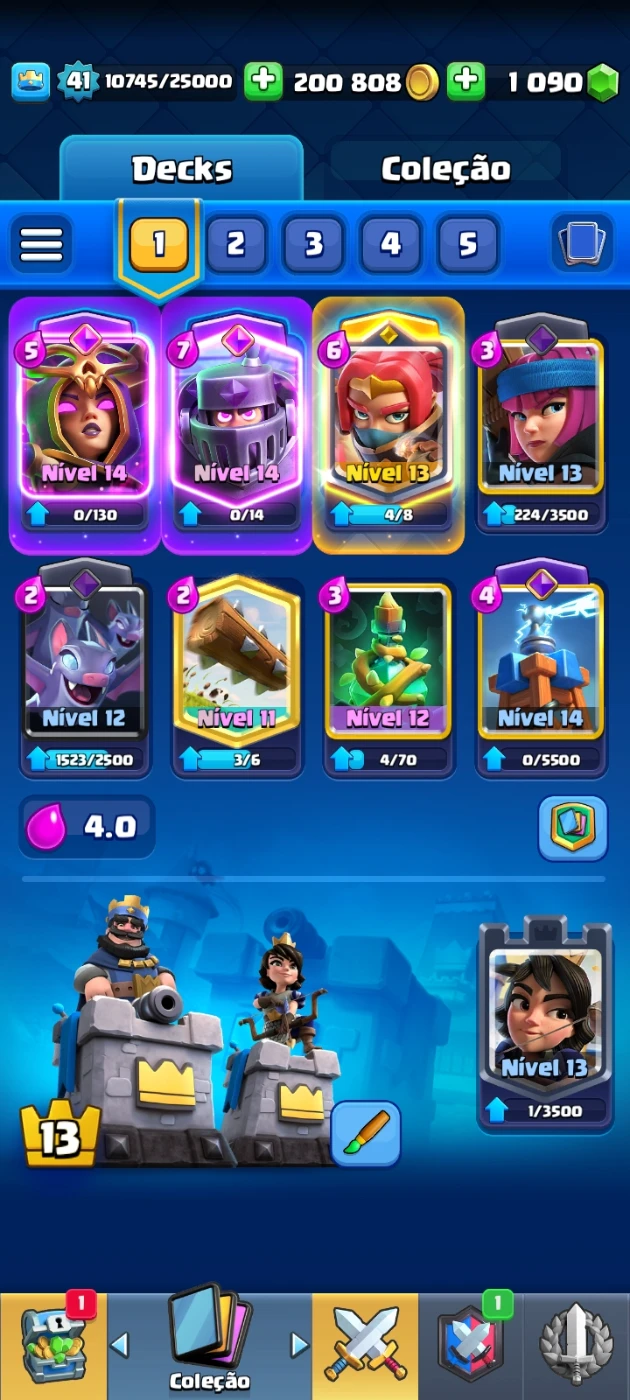Image resolution: width=630 pixels, height=1400 pixels.
Task: Open the tower princess card Nível 13
Action: pos(545,1020)
